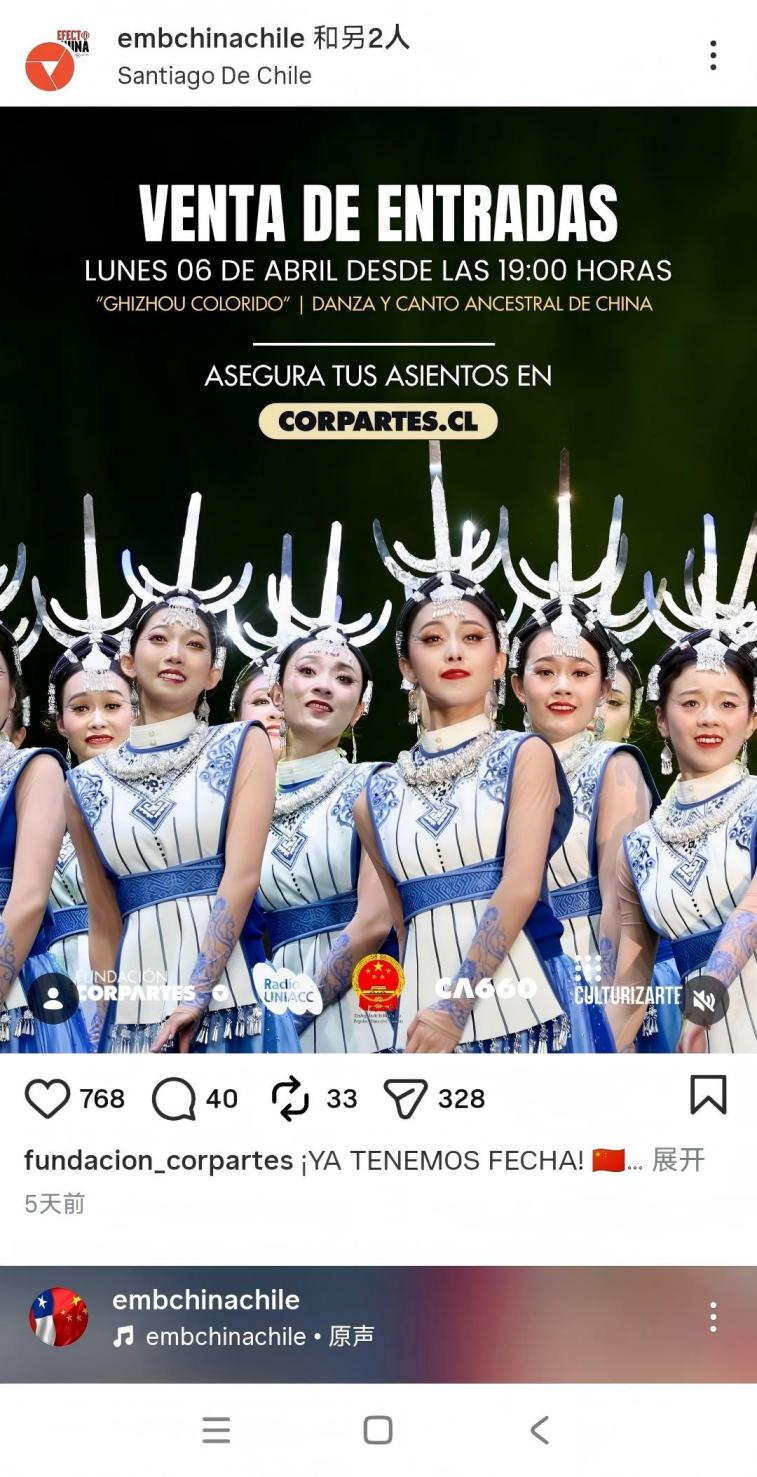Expand the caption with 展开
The width and height of the screenshot is (757, 1477).
click(x=679, y=1160)
